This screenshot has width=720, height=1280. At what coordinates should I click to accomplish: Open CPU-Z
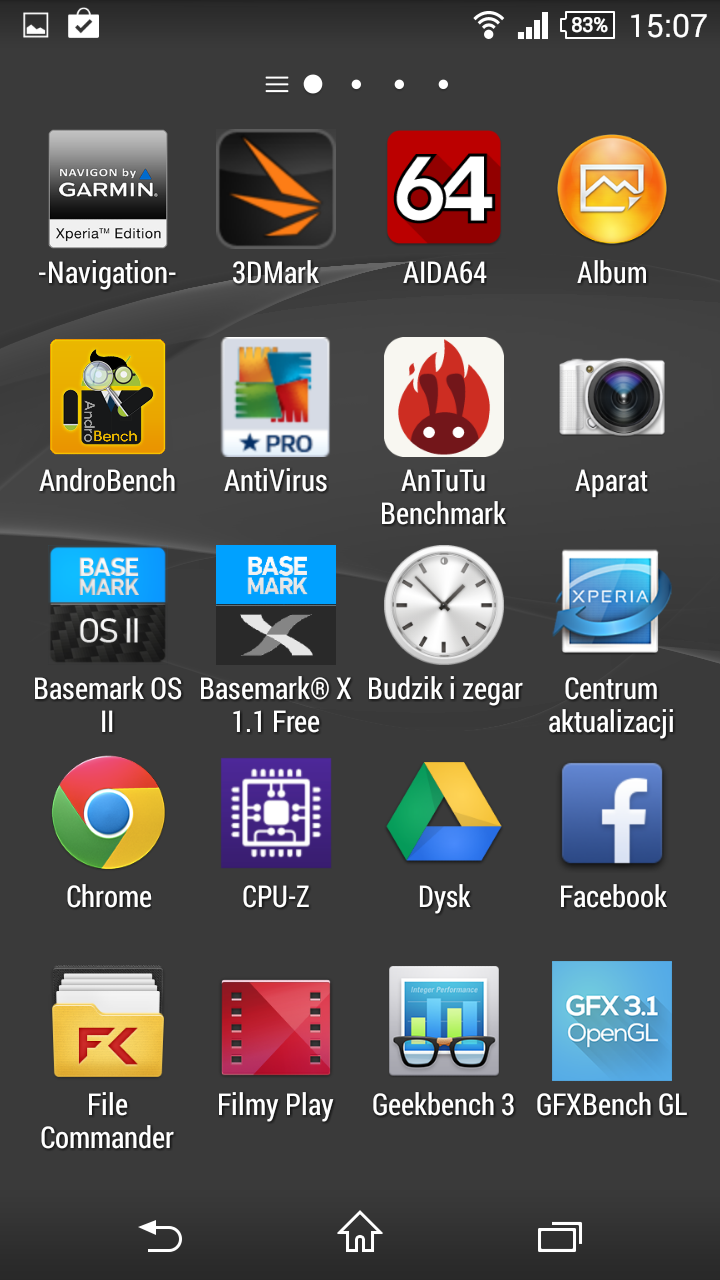click(276, 813)
